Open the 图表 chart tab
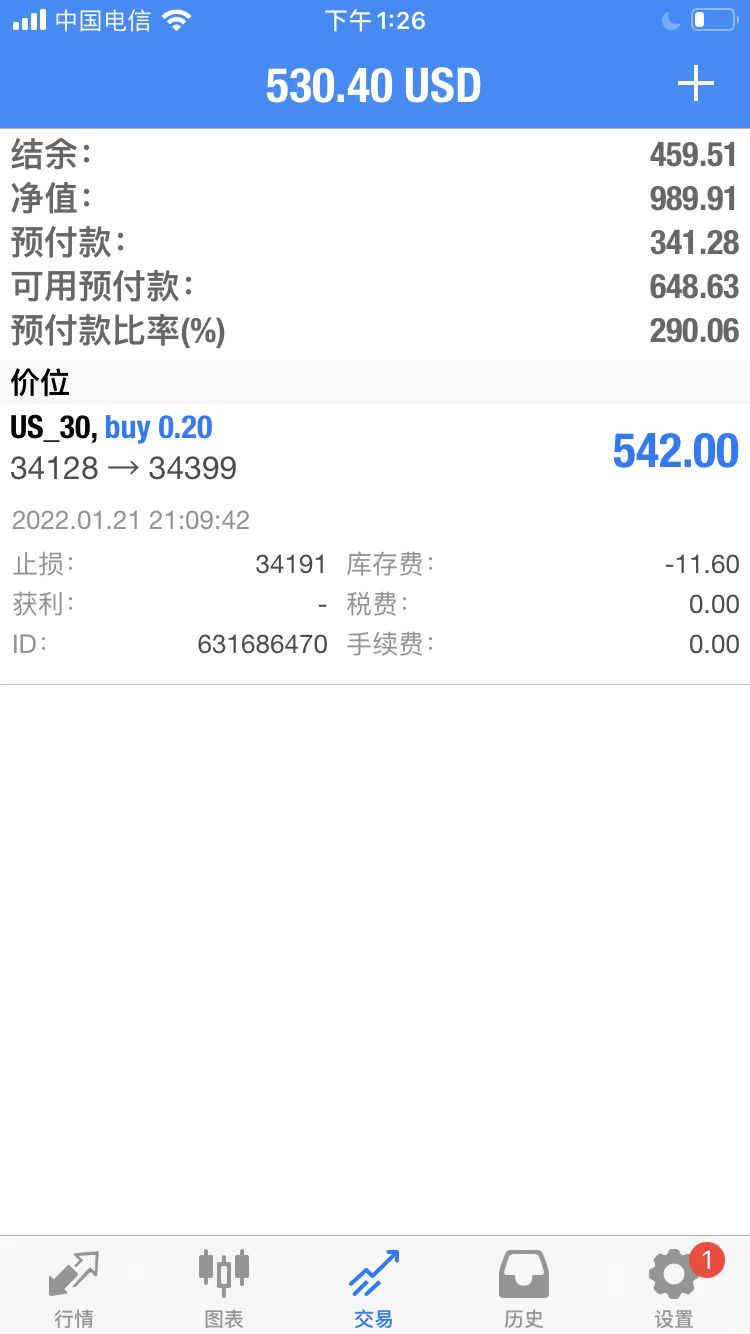The height and width of the screenshot is (1334, 750). (x=224, y=1288)
